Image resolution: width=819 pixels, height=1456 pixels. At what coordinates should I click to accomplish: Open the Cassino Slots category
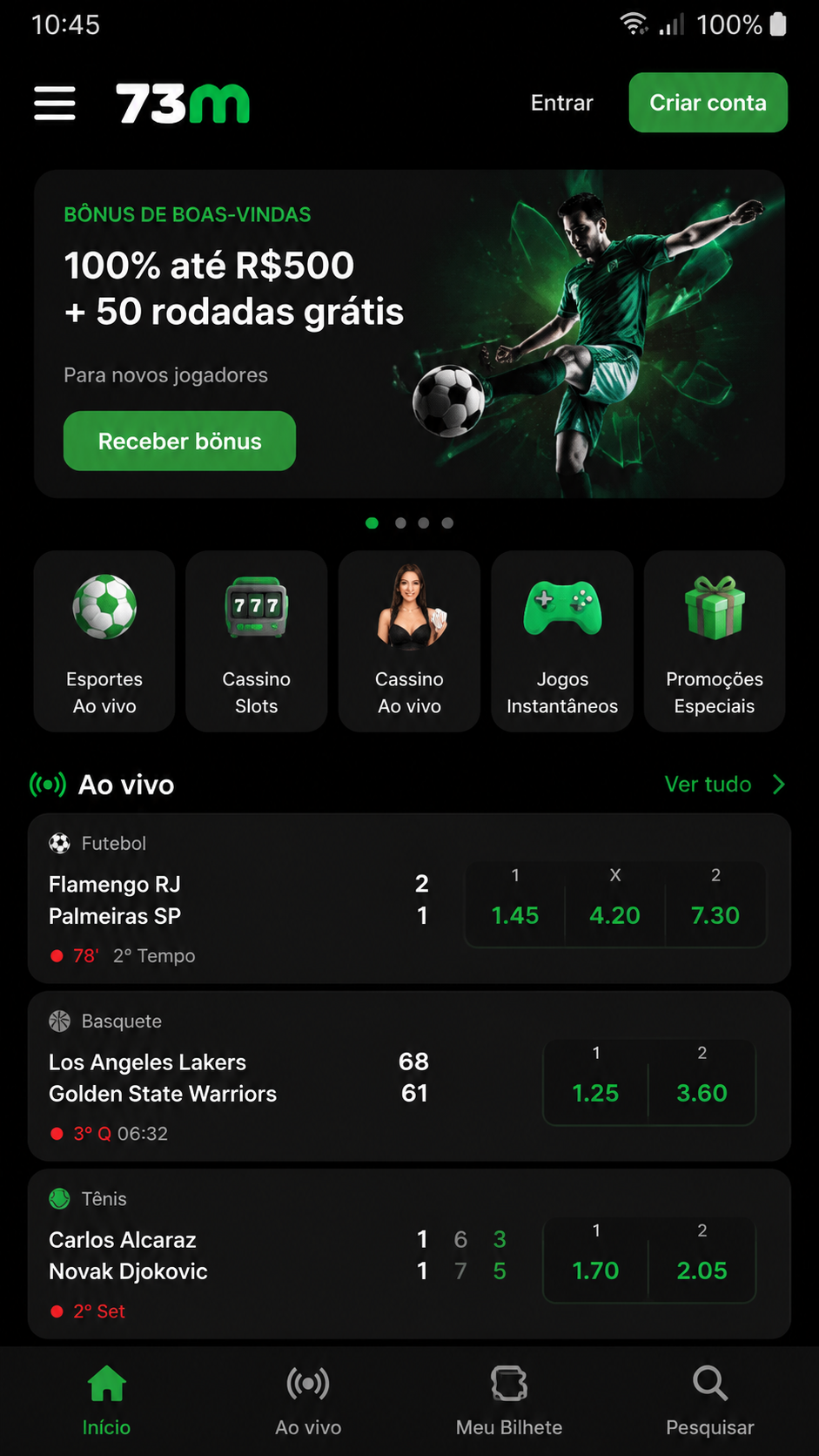[257, 641]
